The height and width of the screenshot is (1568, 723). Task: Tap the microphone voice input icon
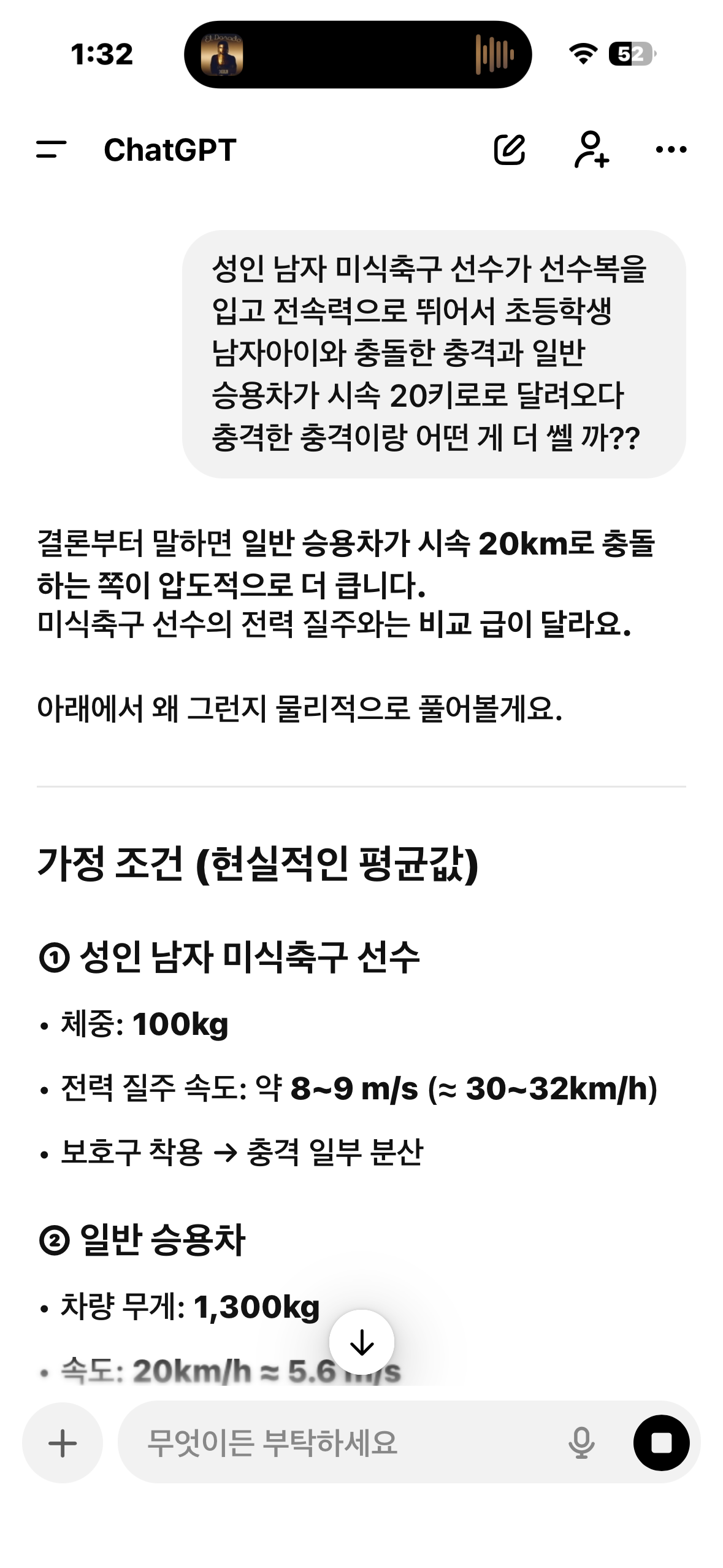coord(581,1443)
